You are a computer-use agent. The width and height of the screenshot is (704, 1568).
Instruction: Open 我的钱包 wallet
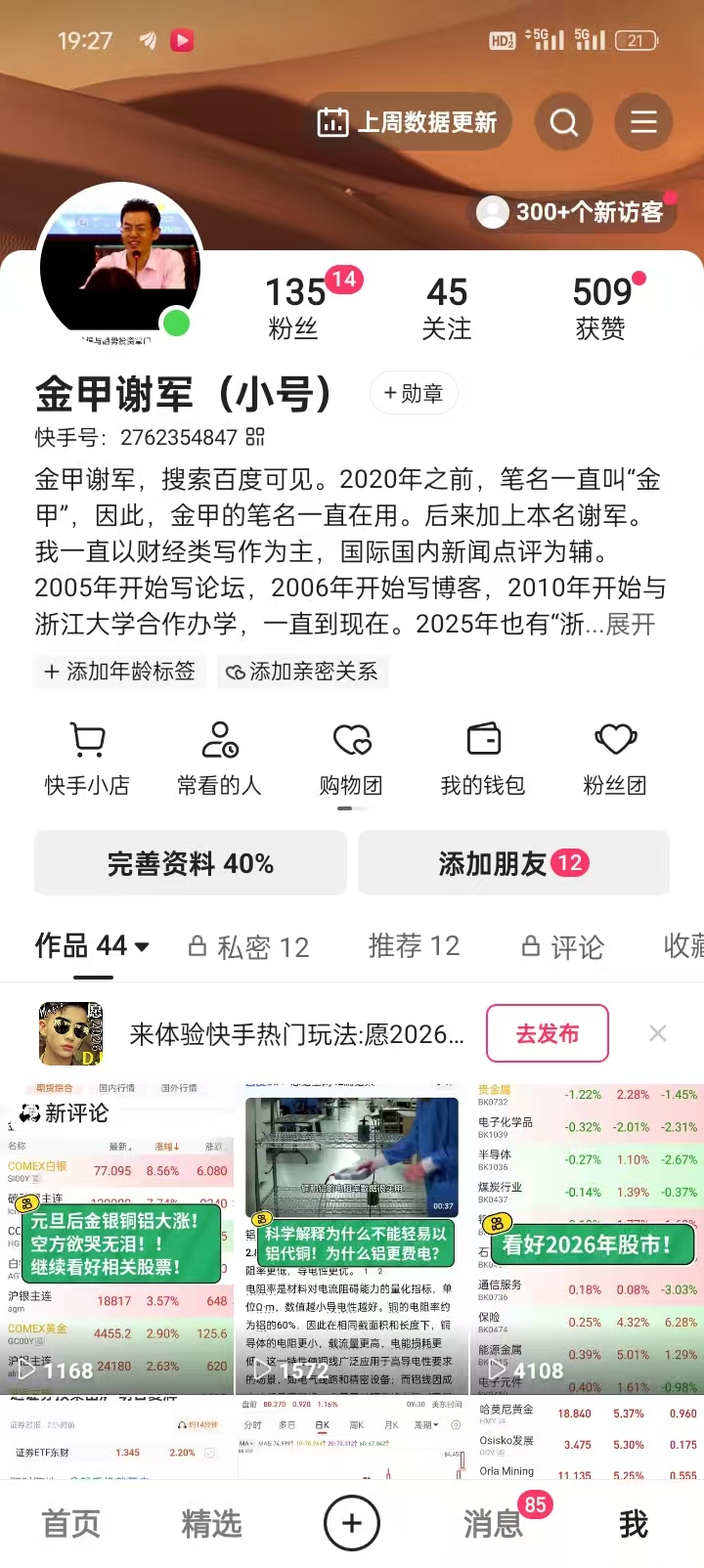point(483,760)
